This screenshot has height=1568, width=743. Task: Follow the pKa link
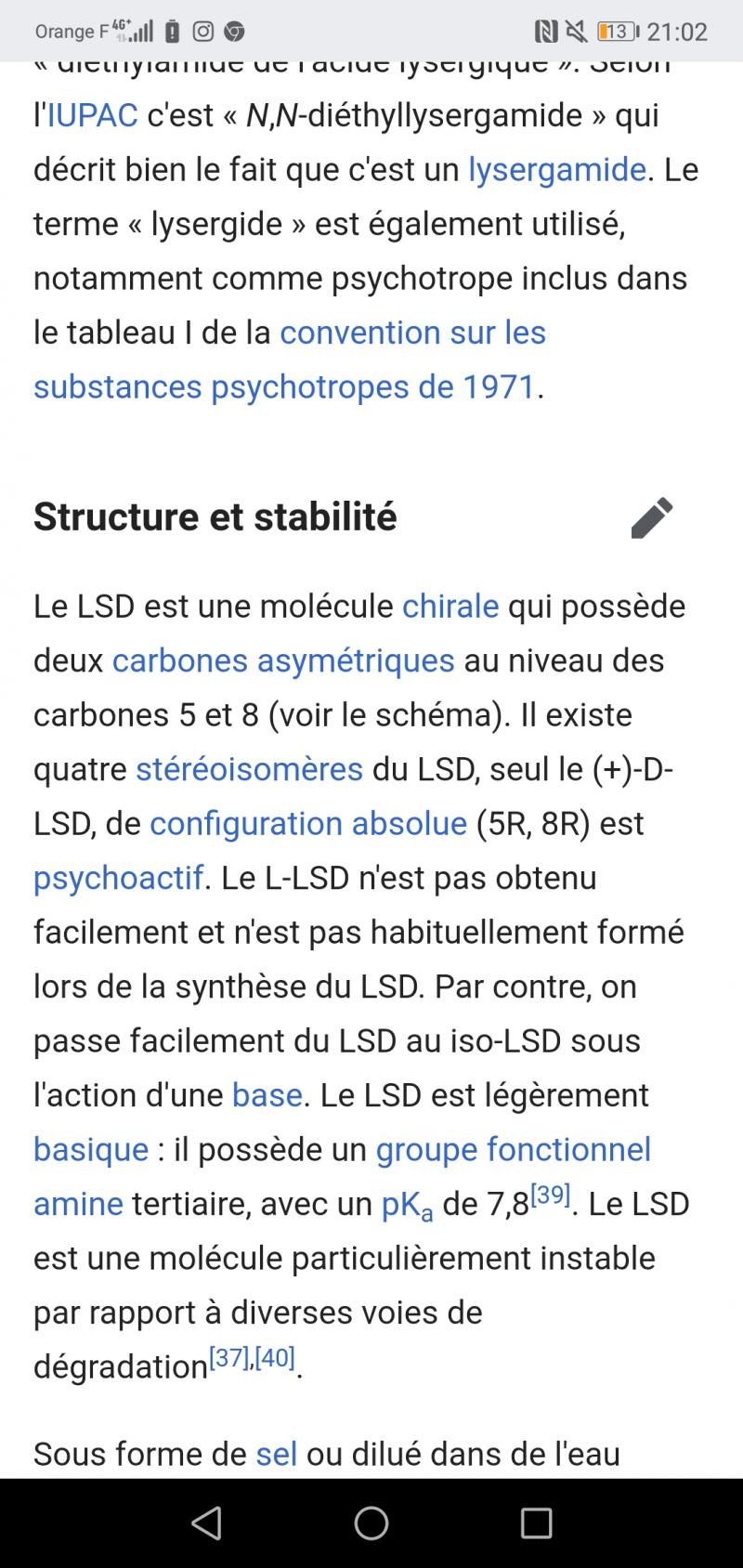407,1205
